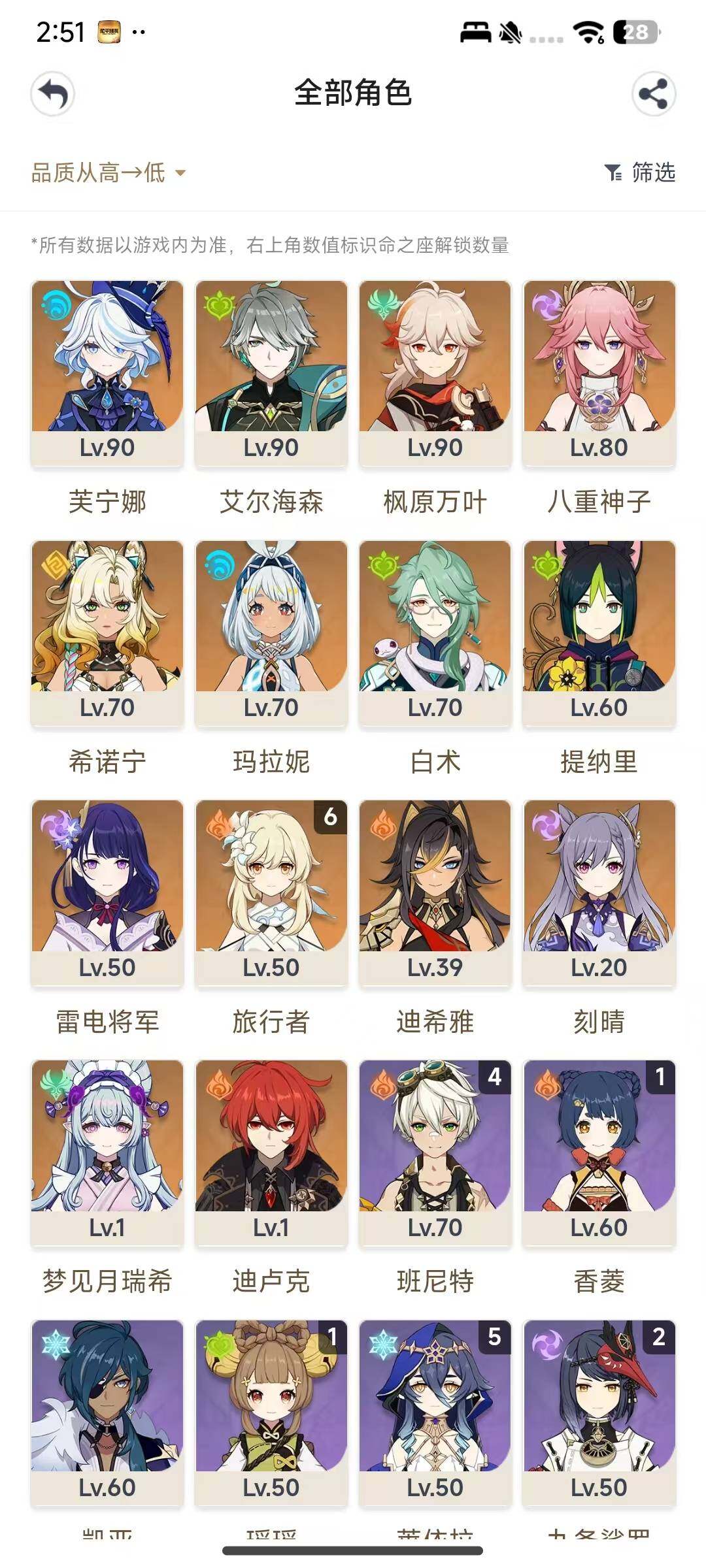Screen dimensions: 706x1568
Task: Select the 班尼特 card
Action: [x=435, y=1152]
